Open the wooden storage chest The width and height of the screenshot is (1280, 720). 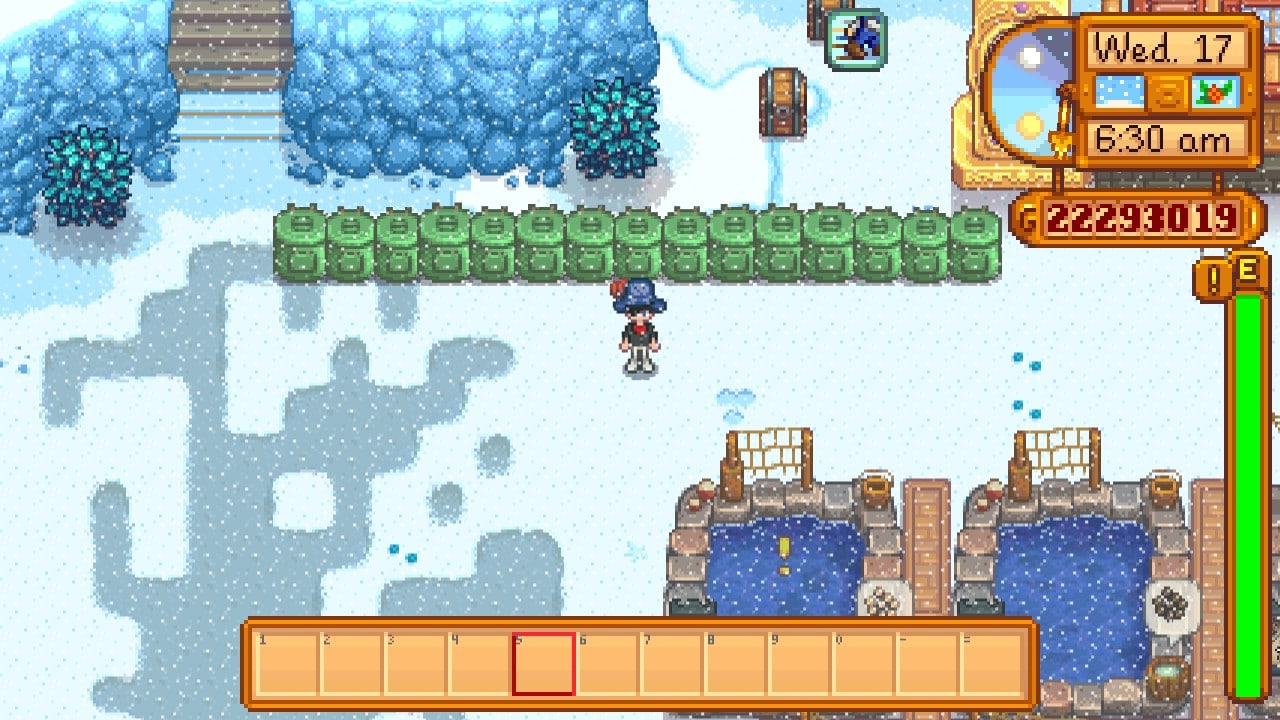coord(781,102)
